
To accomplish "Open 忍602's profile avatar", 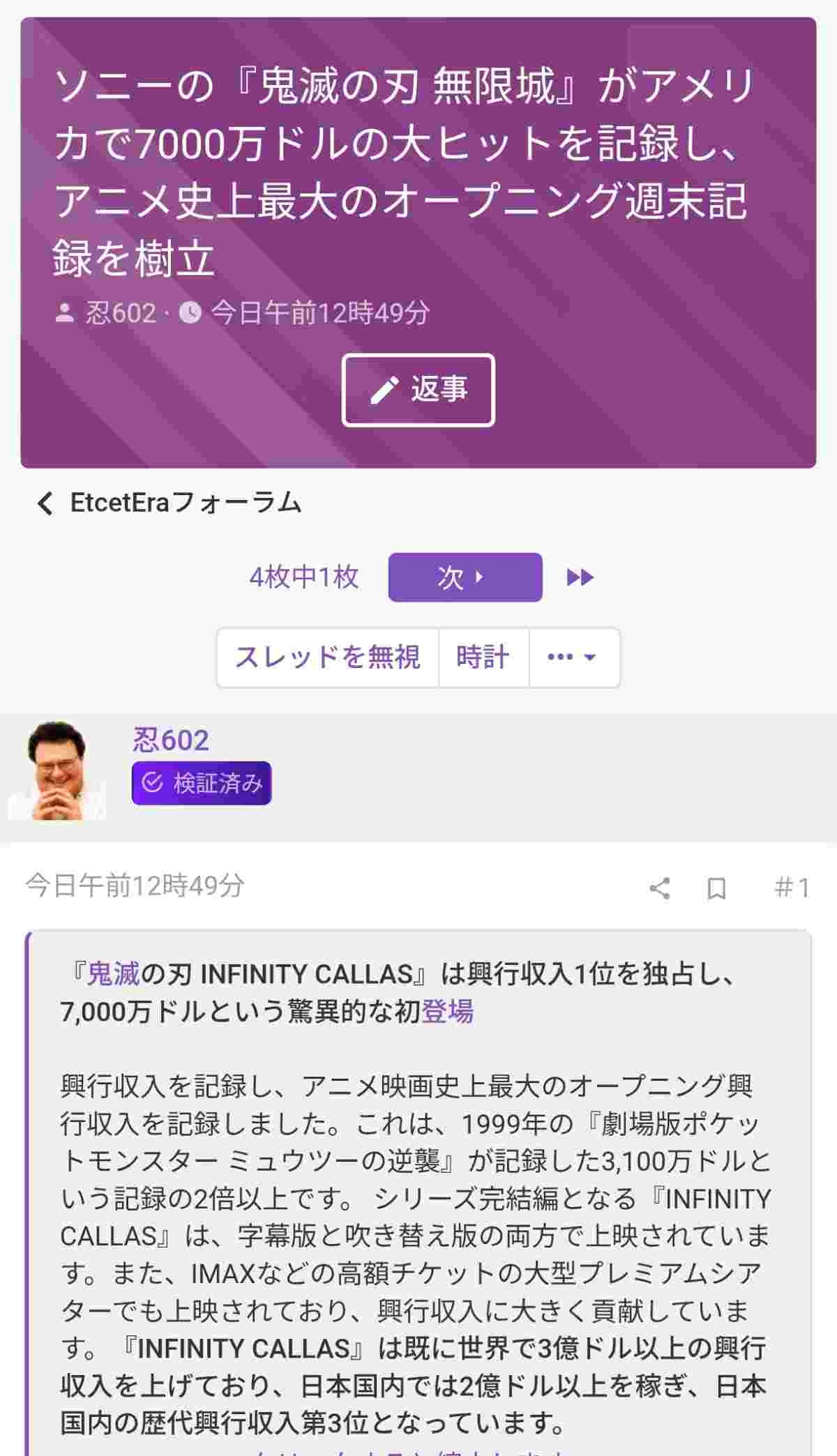I will (57, 771).
